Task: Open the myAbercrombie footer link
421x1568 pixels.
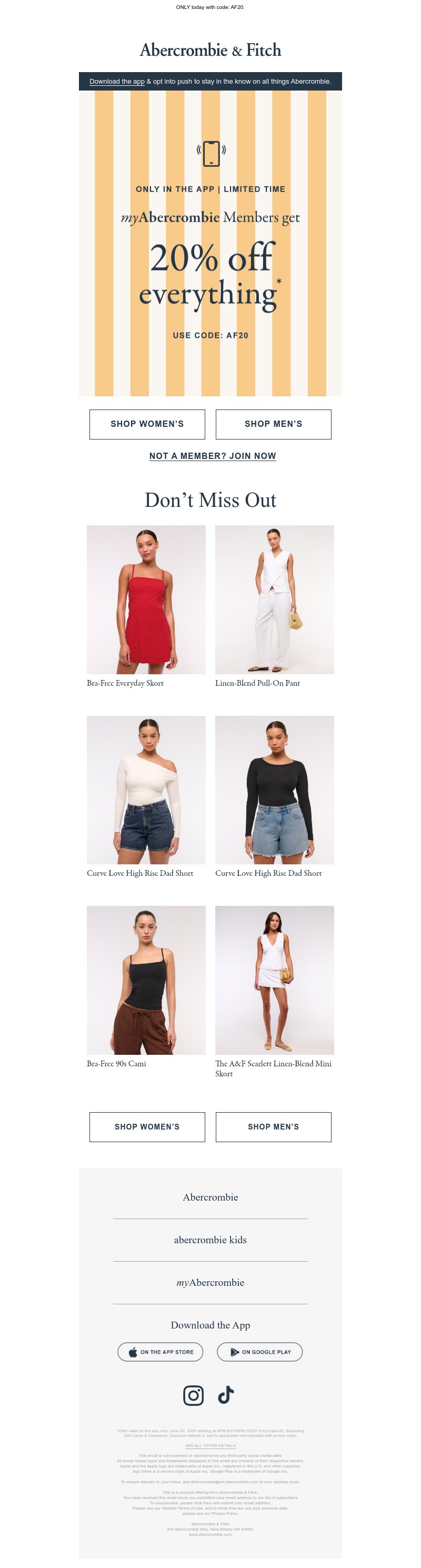Action: 210,1283
